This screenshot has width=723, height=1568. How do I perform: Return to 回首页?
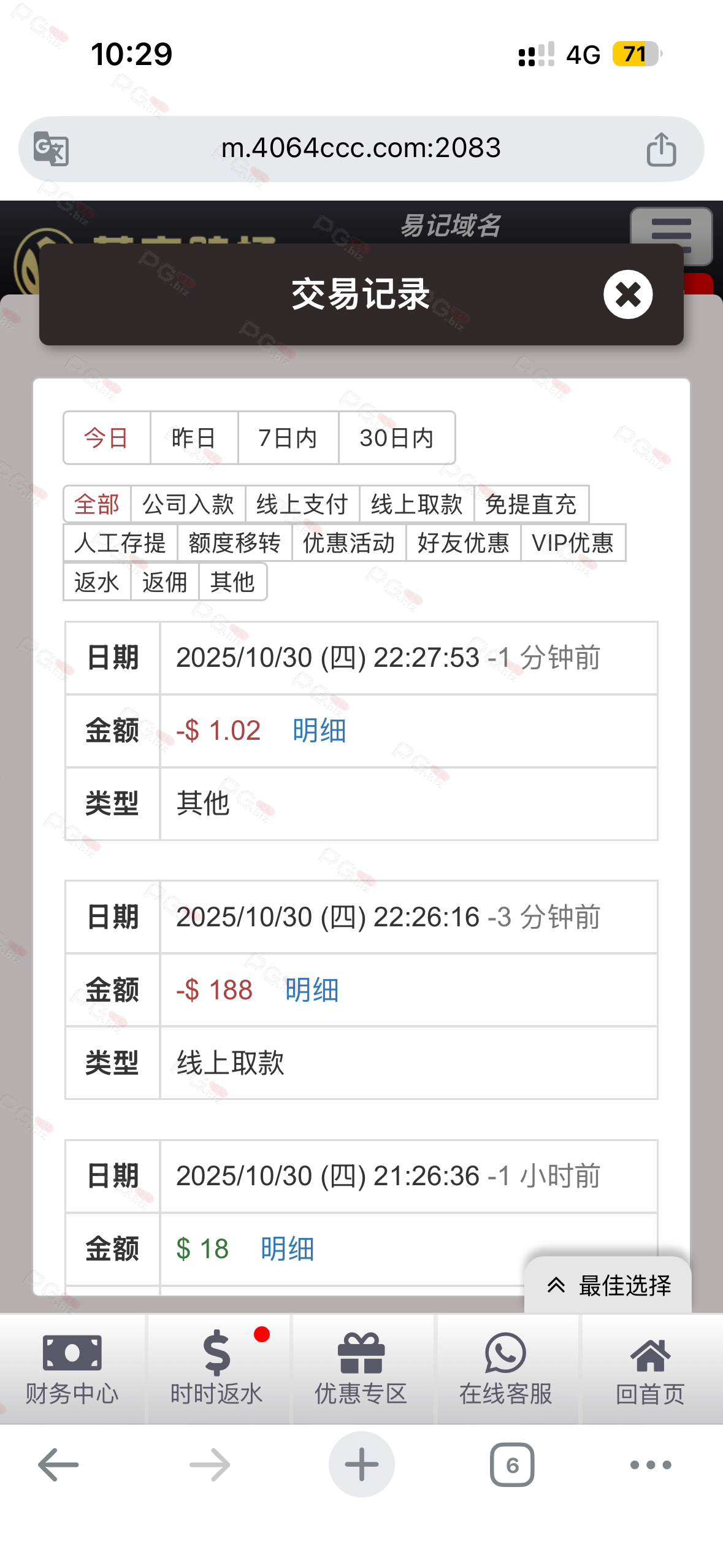pos(650,1369)
